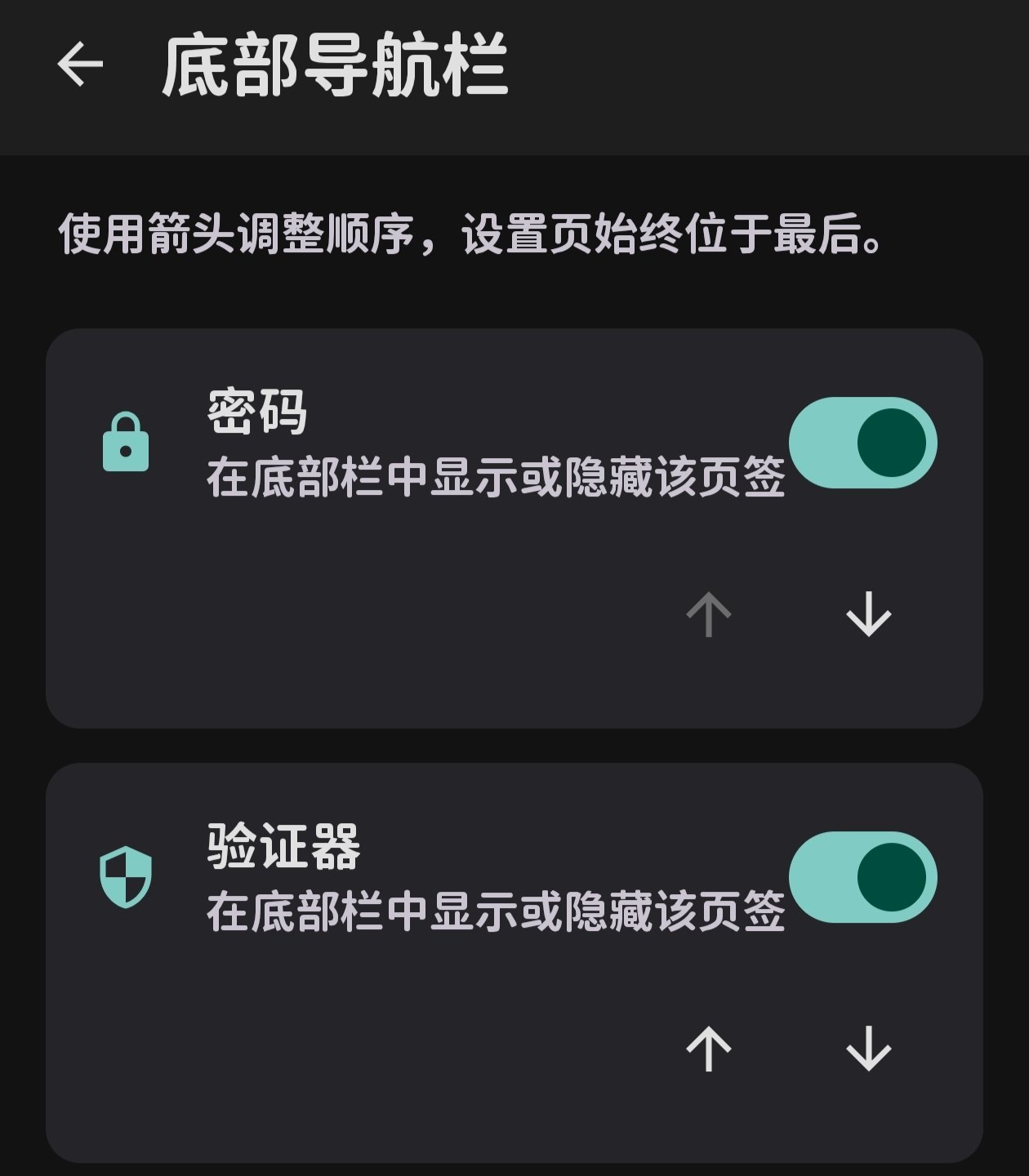
Task: Toggle the 密码 tab visibility switch
Action: 862,443
